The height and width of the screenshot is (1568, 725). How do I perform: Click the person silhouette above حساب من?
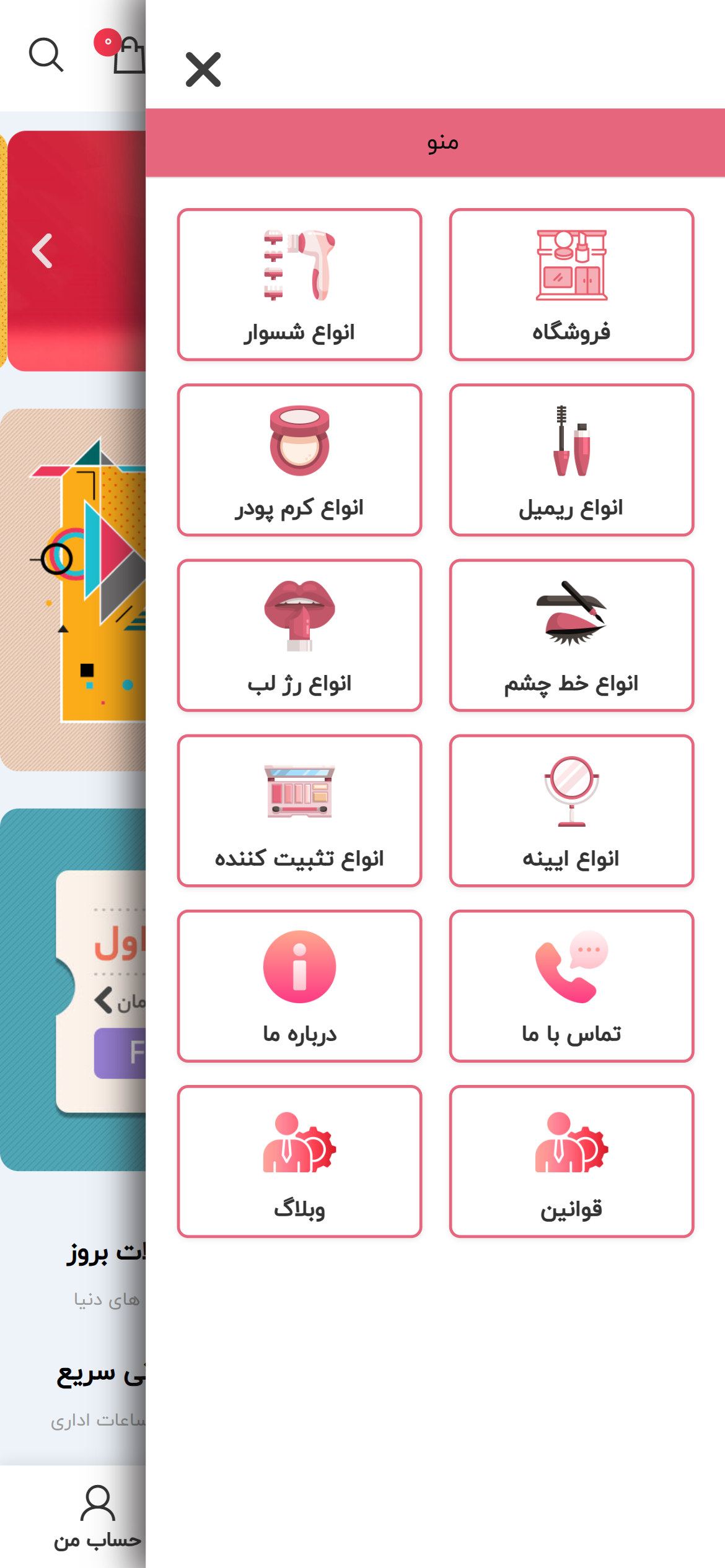click(96, 1503)
